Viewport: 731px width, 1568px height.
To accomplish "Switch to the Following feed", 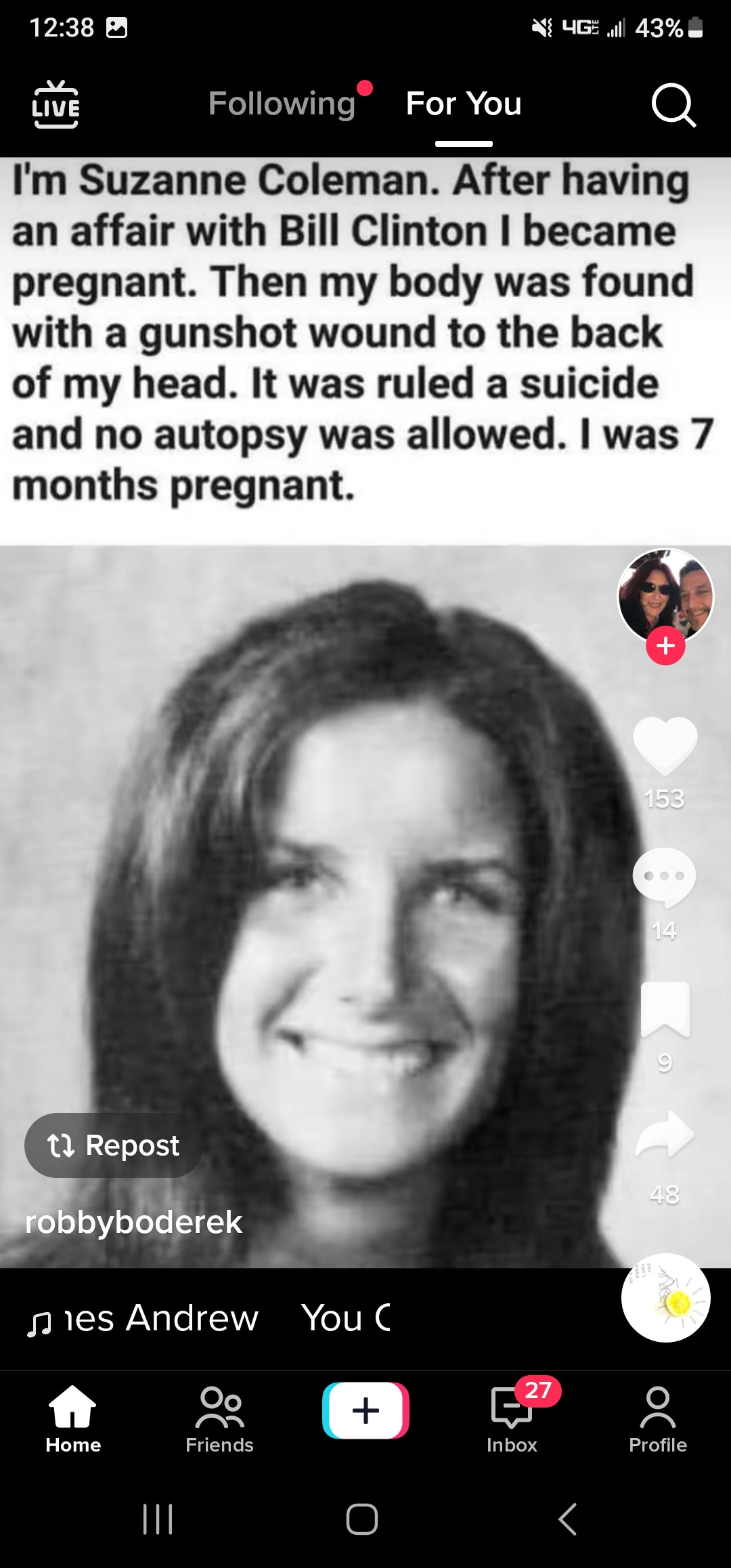I will (x=282, y=104).
